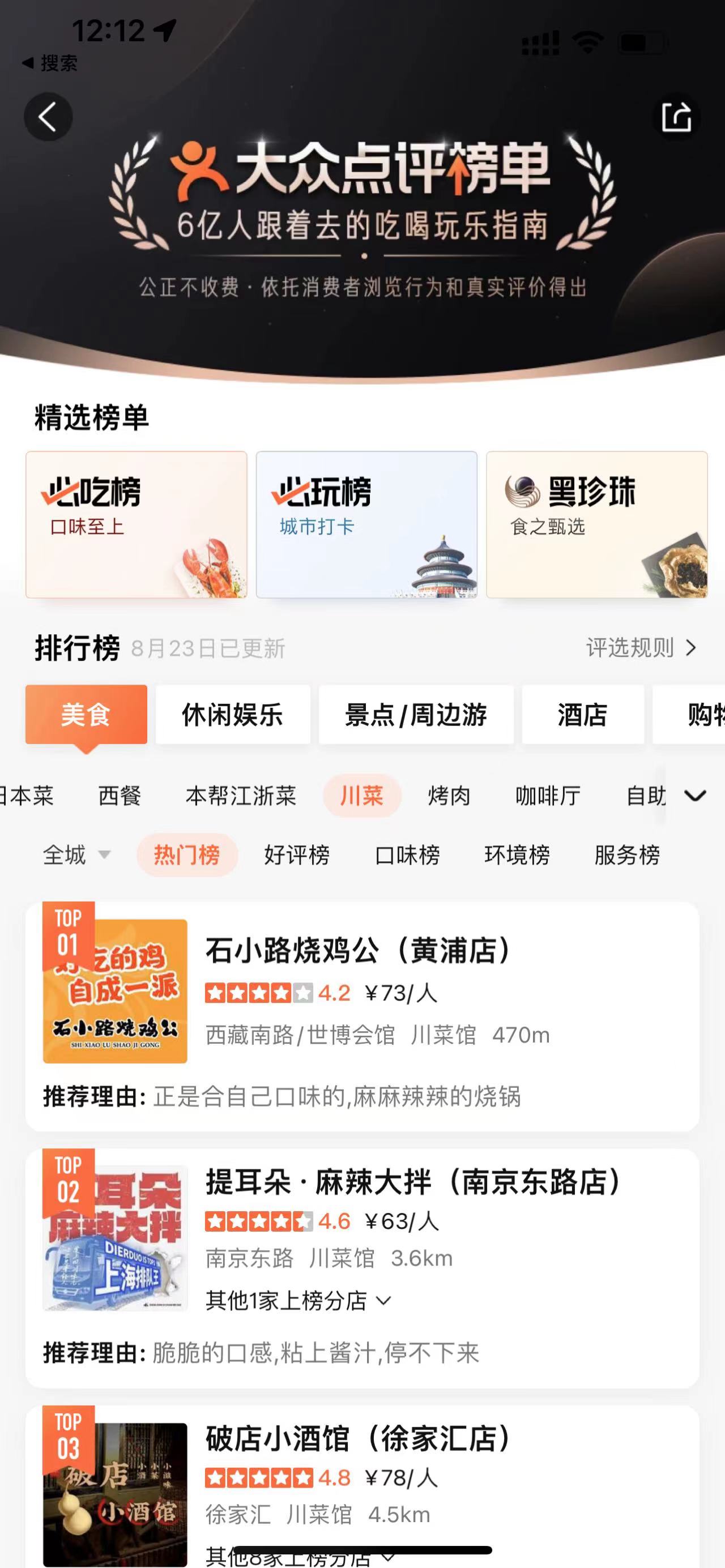Go back using the arrow icon

click(48, 117)
